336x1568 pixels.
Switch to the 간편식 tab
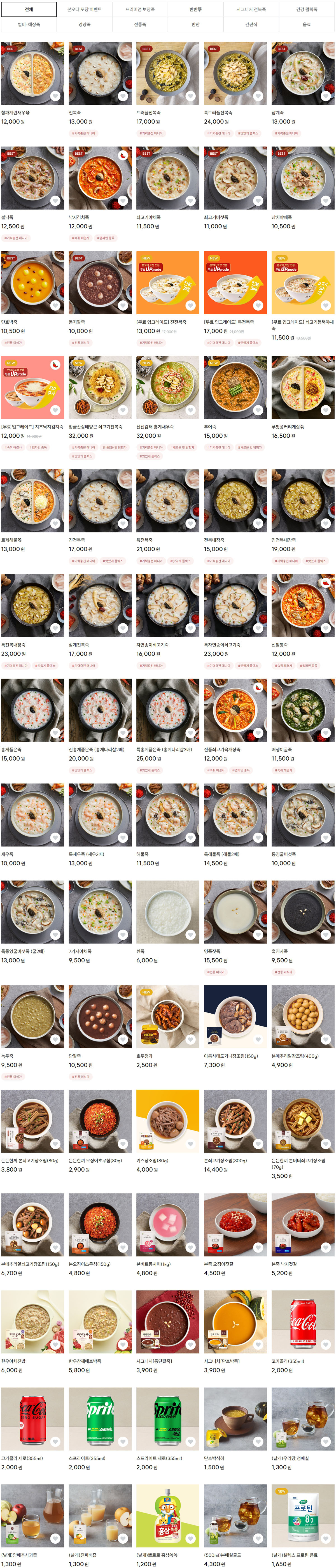251,24
